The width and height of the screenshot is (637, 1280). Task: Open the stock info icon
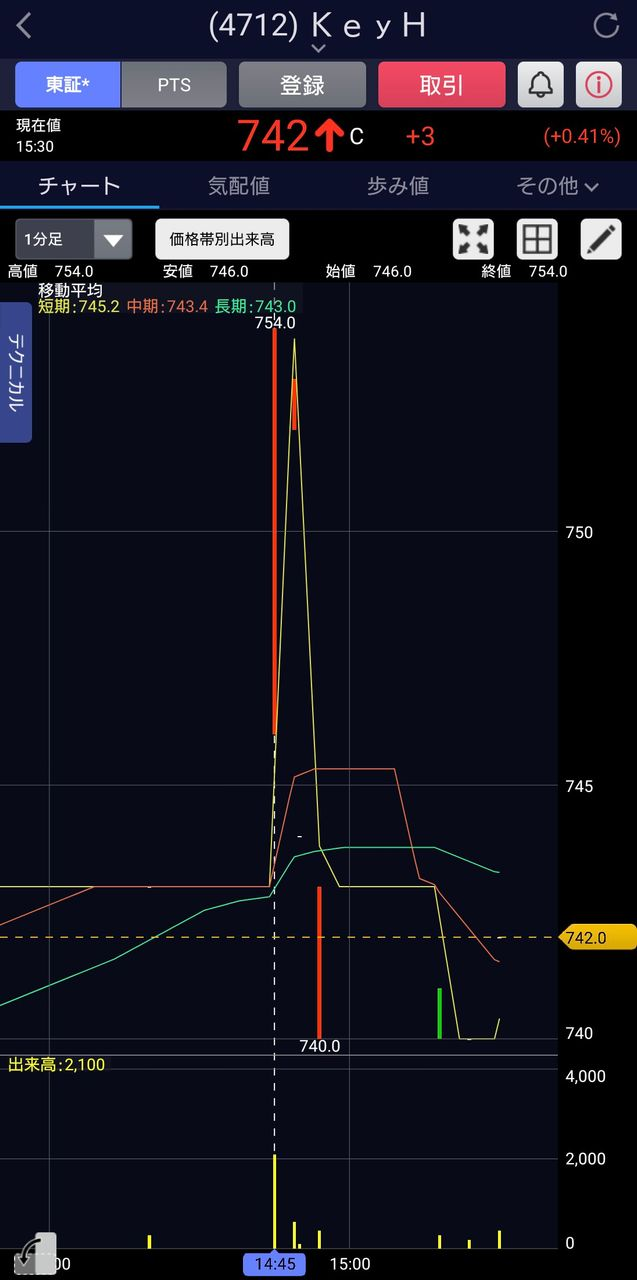pos(598,85)
